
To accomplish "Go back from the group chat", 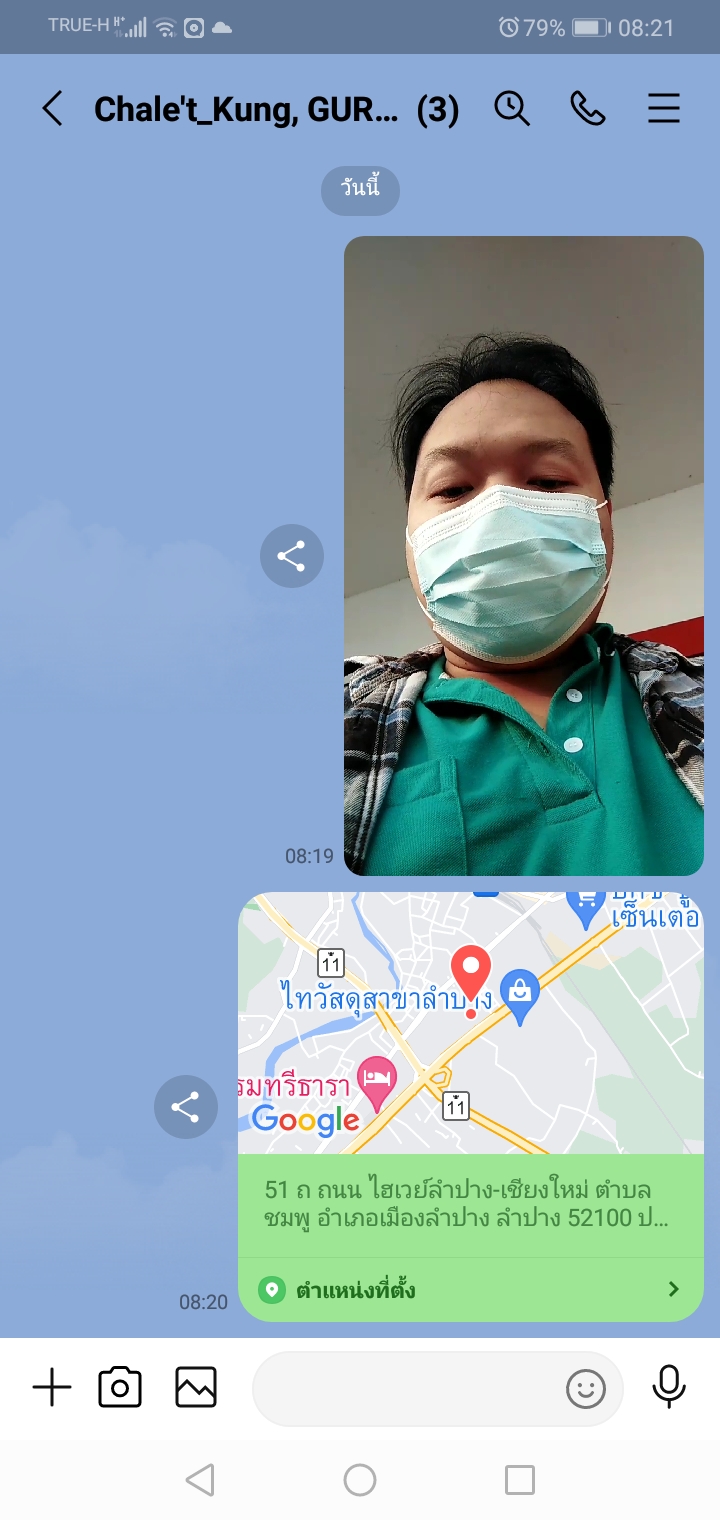I will 52,109.
